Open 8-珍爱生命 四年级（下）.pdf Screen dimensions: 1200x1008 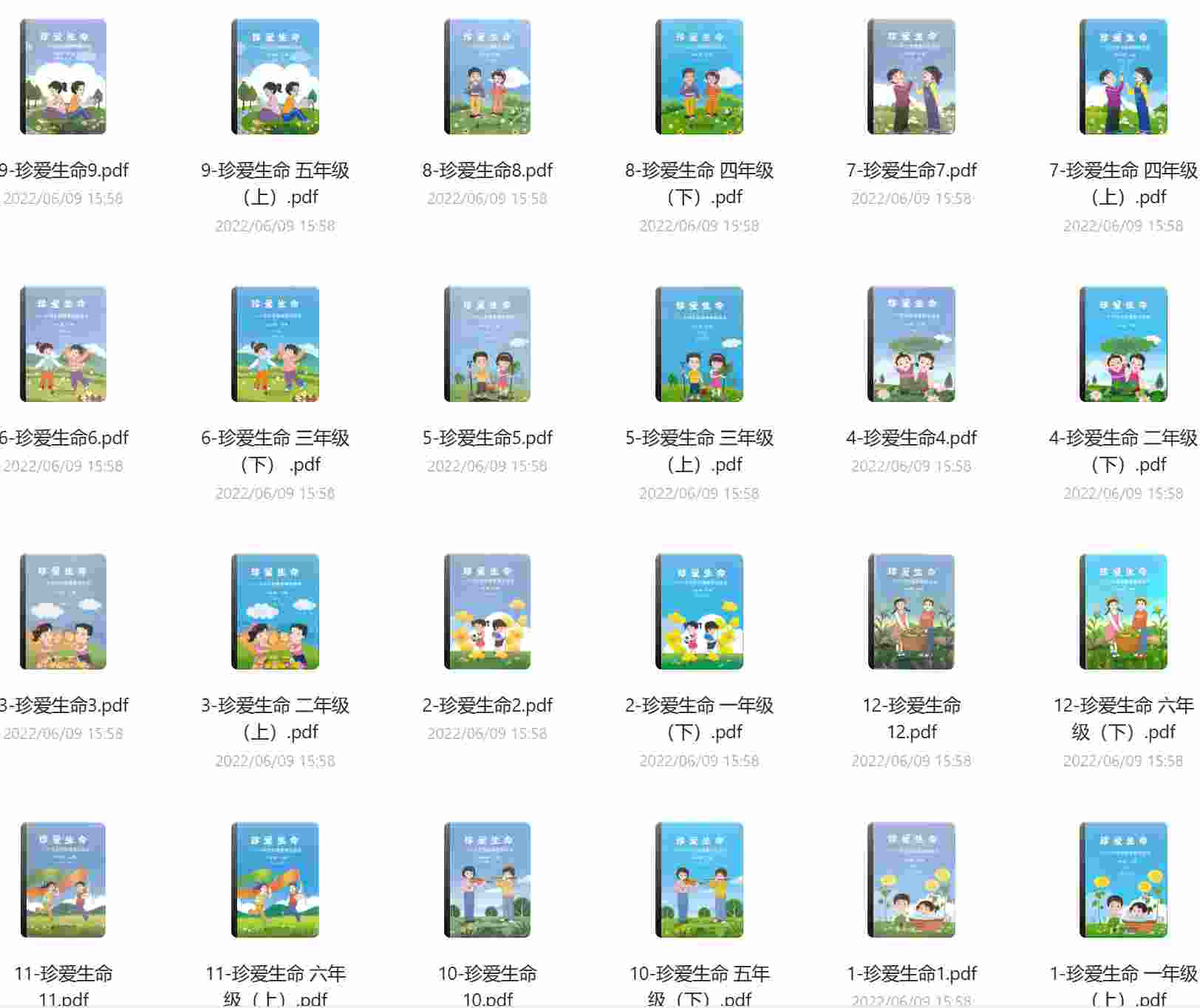699,77
